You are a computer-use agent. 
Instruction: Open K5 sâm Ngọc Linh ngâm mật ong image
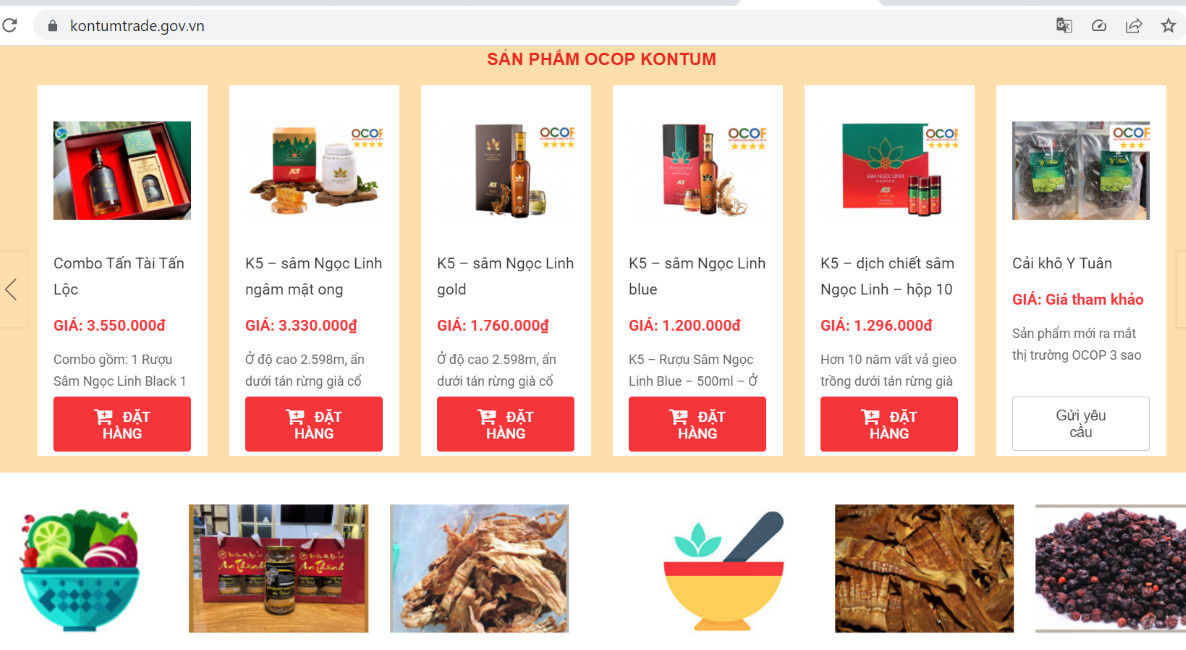[313, 170]
